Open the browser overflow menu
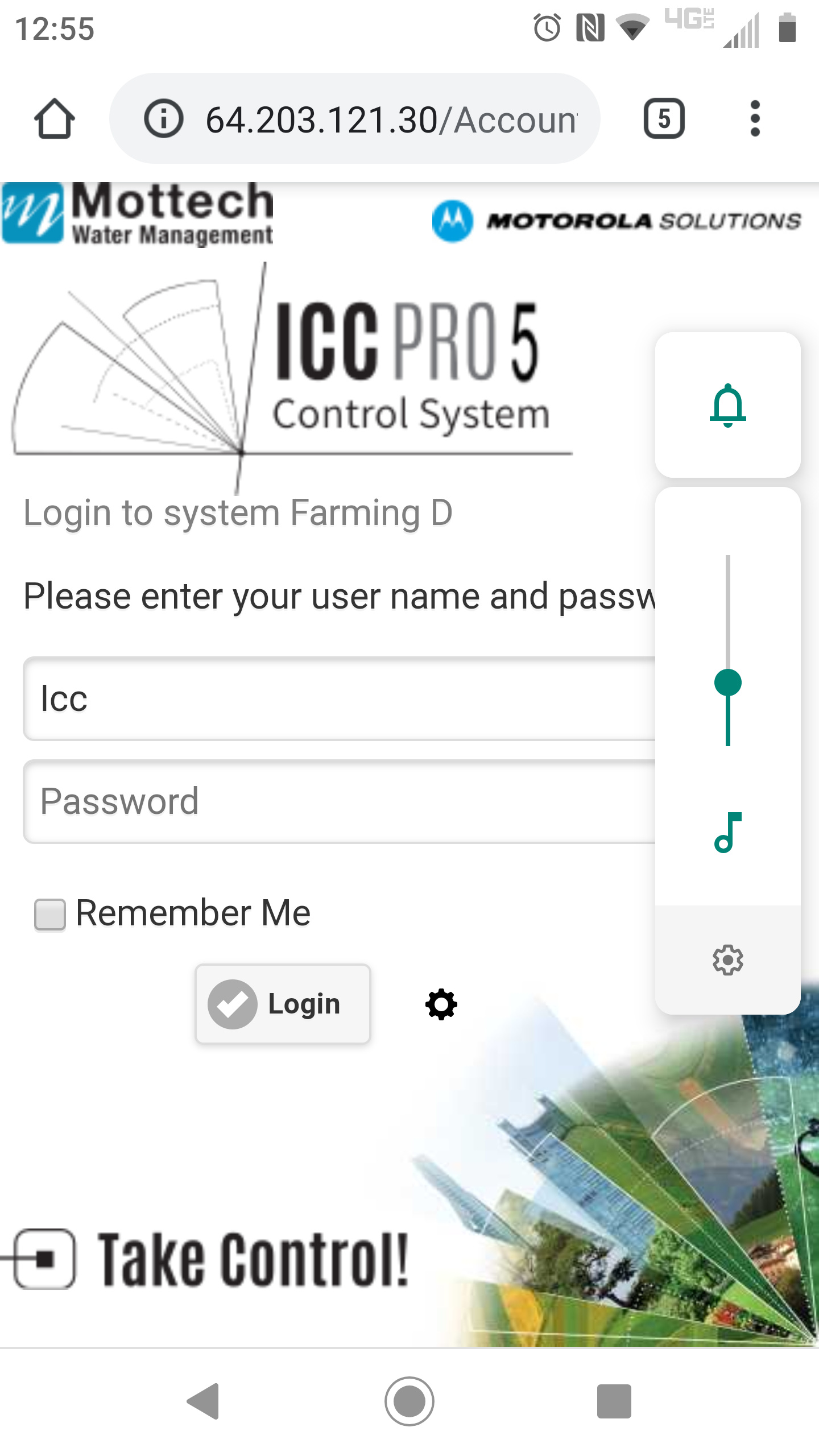The width and height of the screenshot is (819, 1456). coord(755,119)
